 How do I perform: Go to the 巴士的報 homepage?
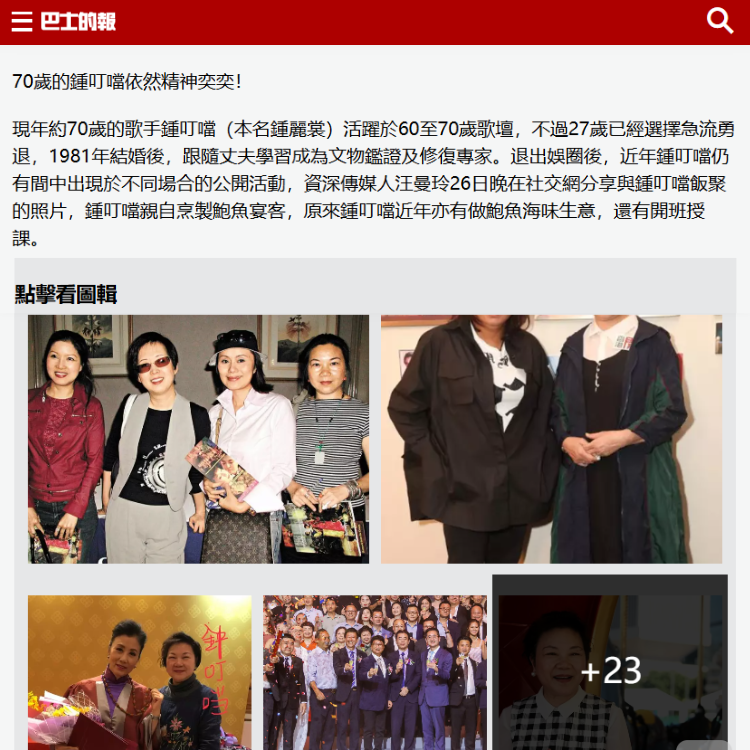pyautogui.click(x=78, y=22)
